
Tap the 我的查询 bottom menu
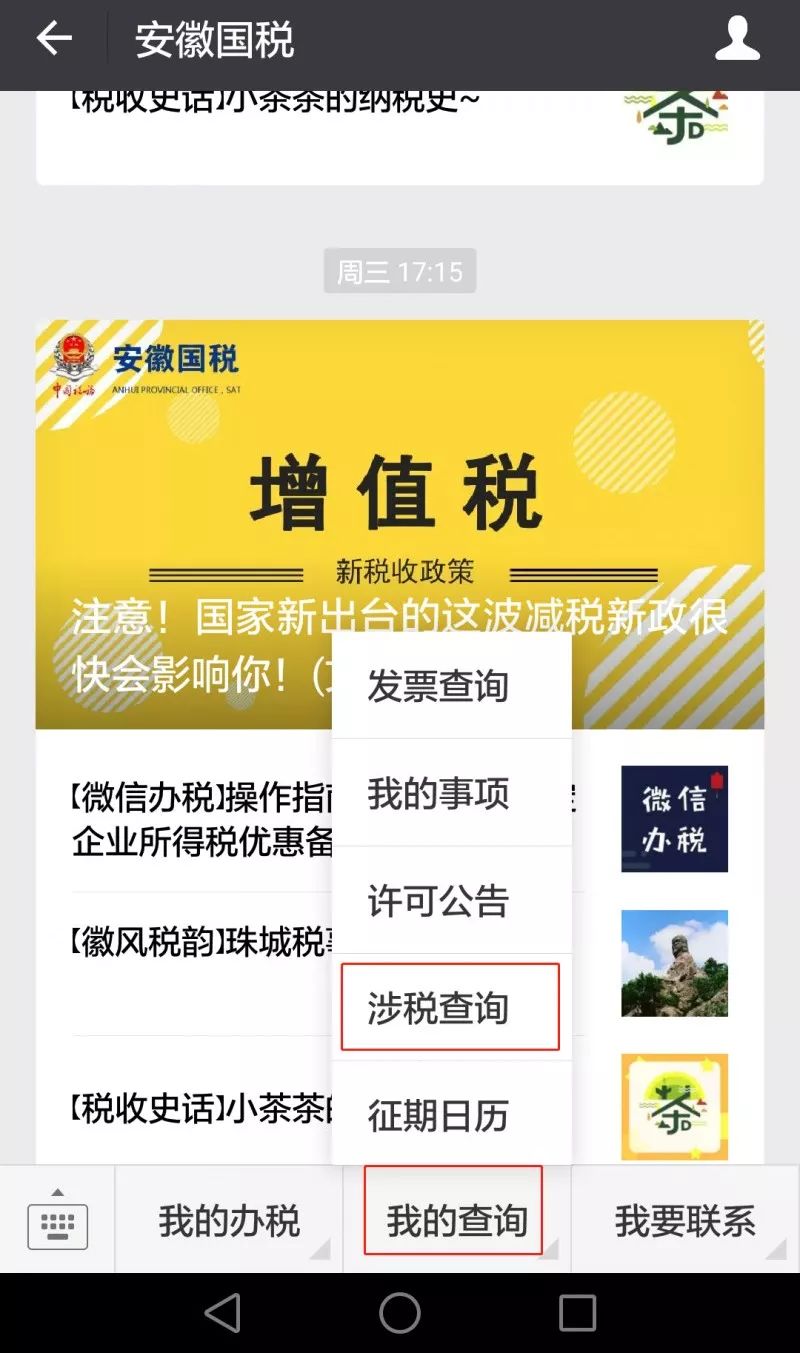pyautogui.click(x=456, y=1221)
